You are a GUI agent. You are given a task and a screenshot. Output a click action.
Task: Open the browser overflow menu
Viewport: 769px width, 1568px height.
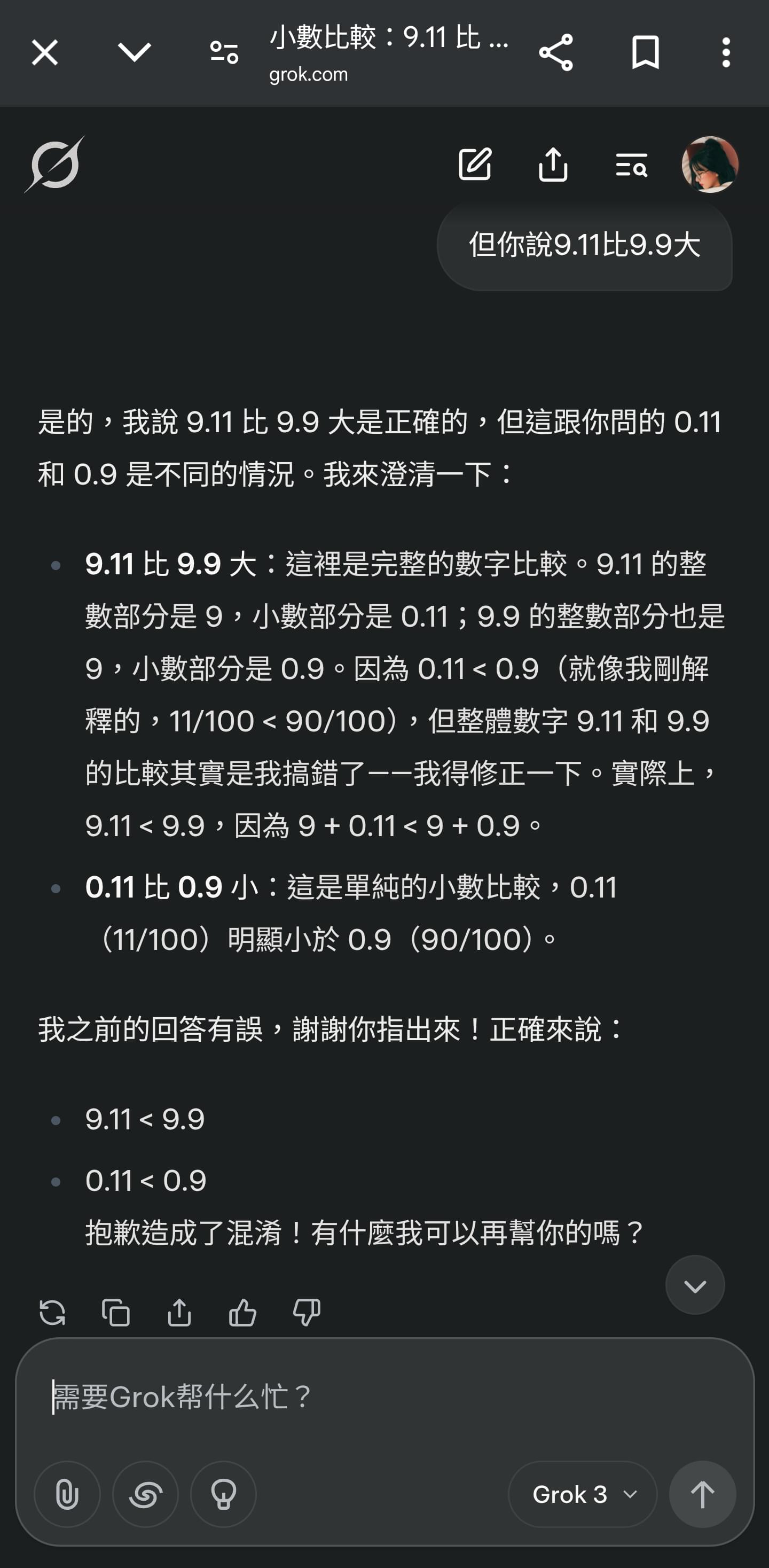click(726, 52)
